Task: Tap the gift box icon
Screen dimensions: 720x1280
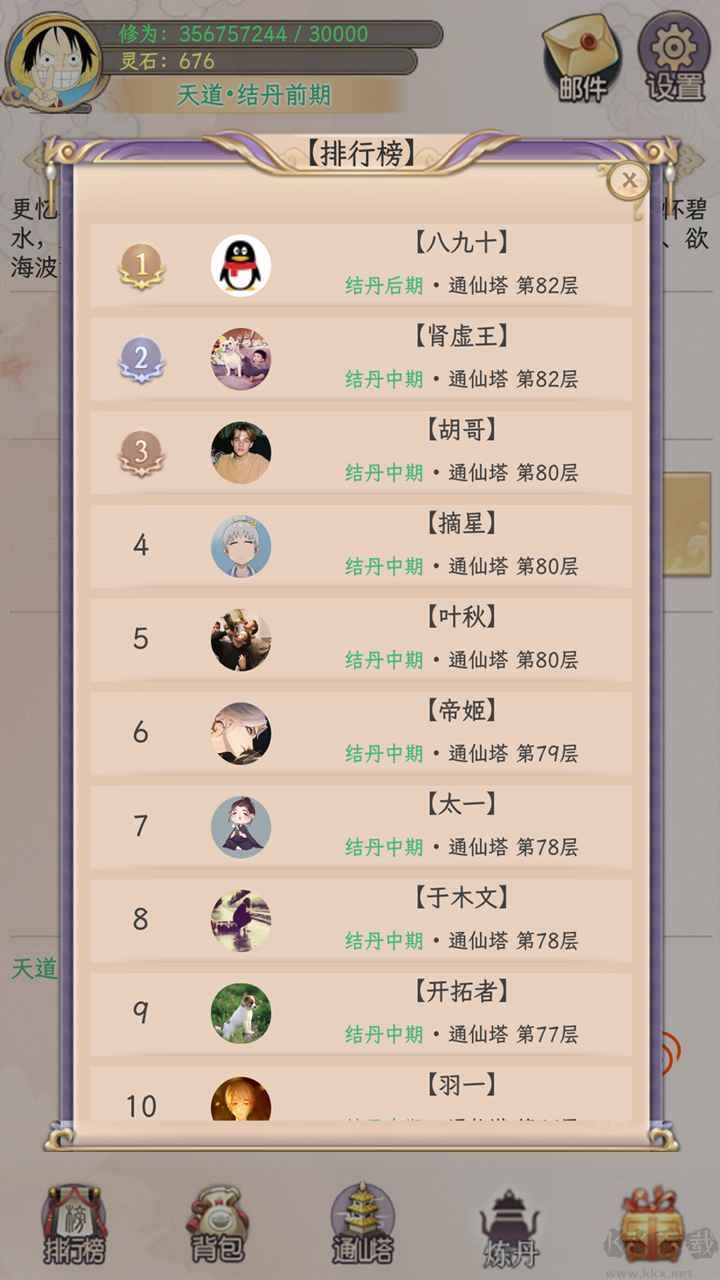Action: (x=651, y=1225)
